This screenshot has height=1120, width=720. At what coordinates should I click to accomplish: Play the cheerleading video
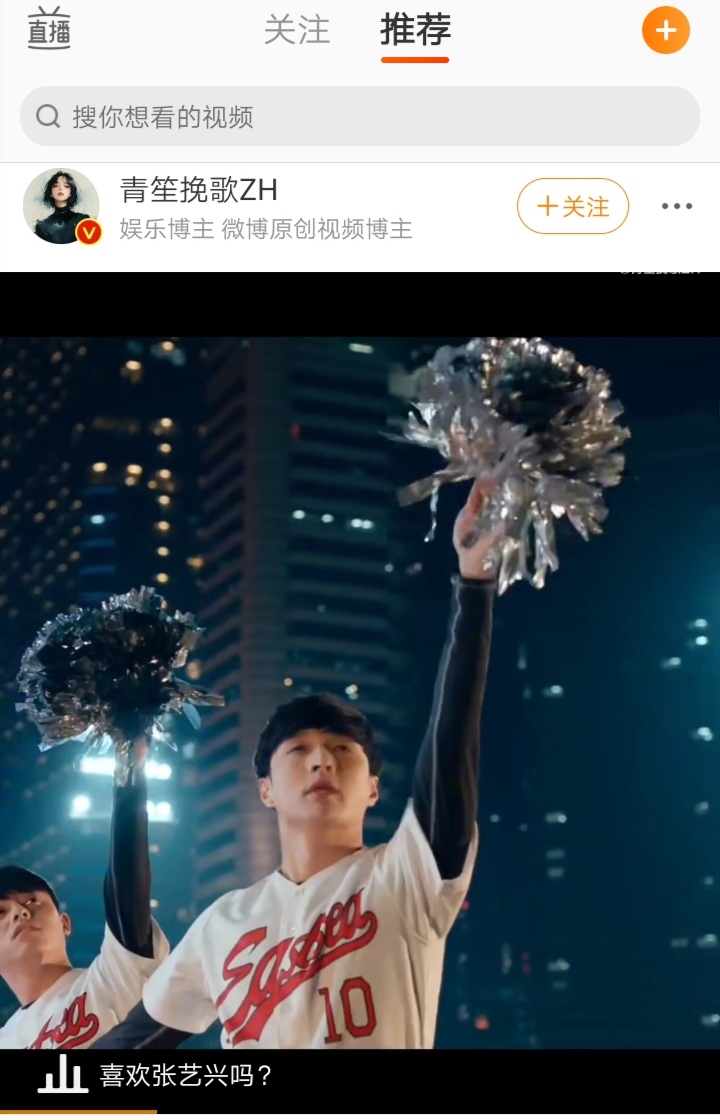pyautogui.click(x=360, y=690)
